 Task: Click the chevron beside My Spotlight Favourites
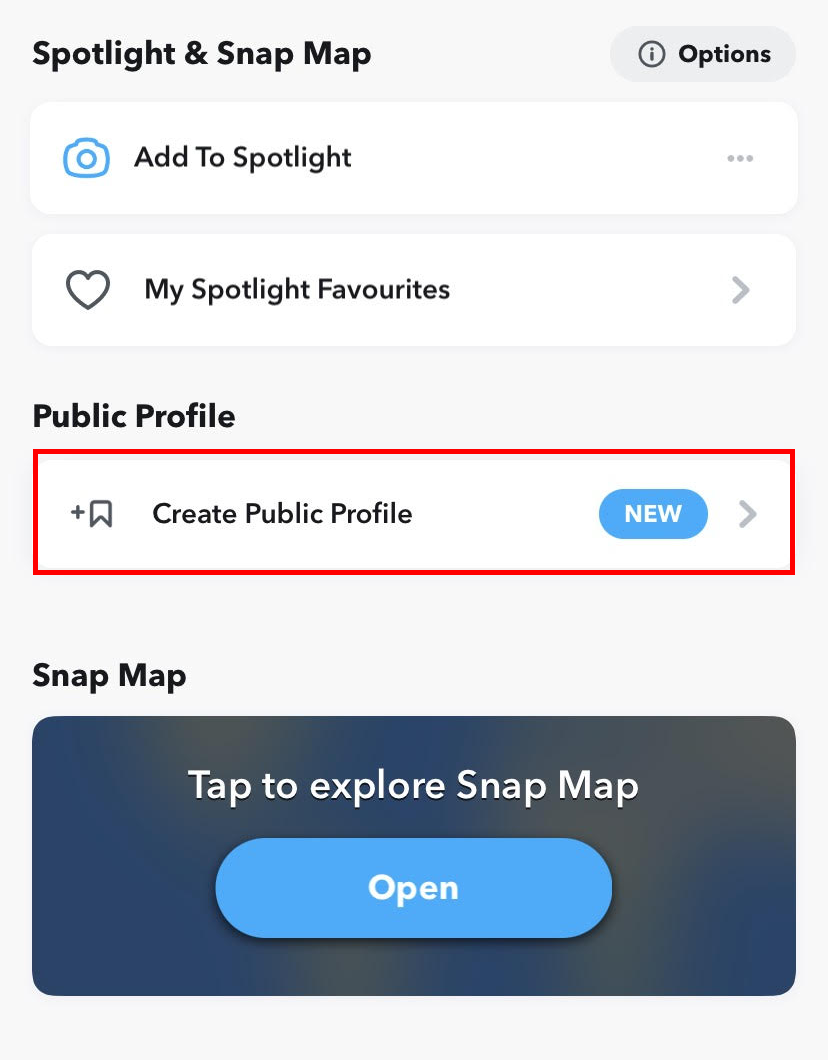click(x=740, y=290)
